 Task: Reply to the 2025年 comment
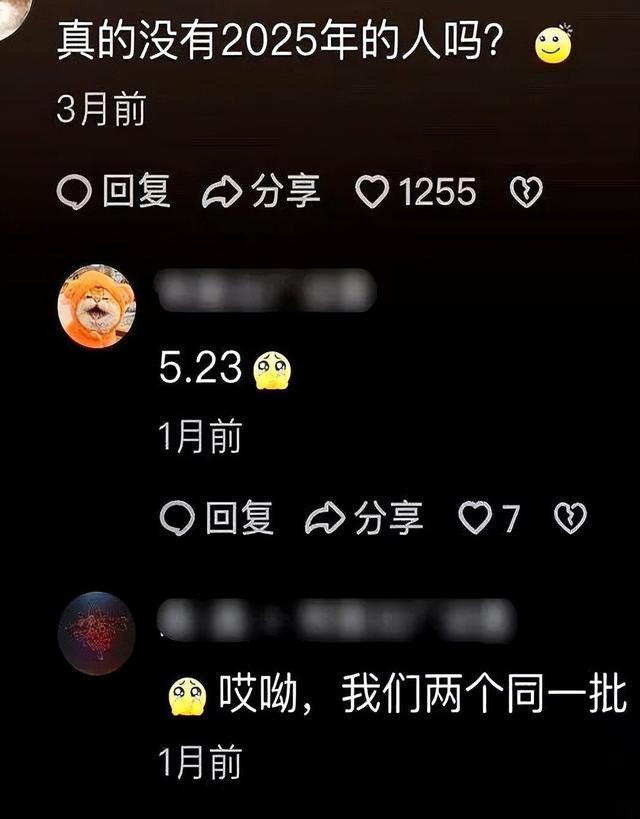pyautogui.click(x=114, y=192)
